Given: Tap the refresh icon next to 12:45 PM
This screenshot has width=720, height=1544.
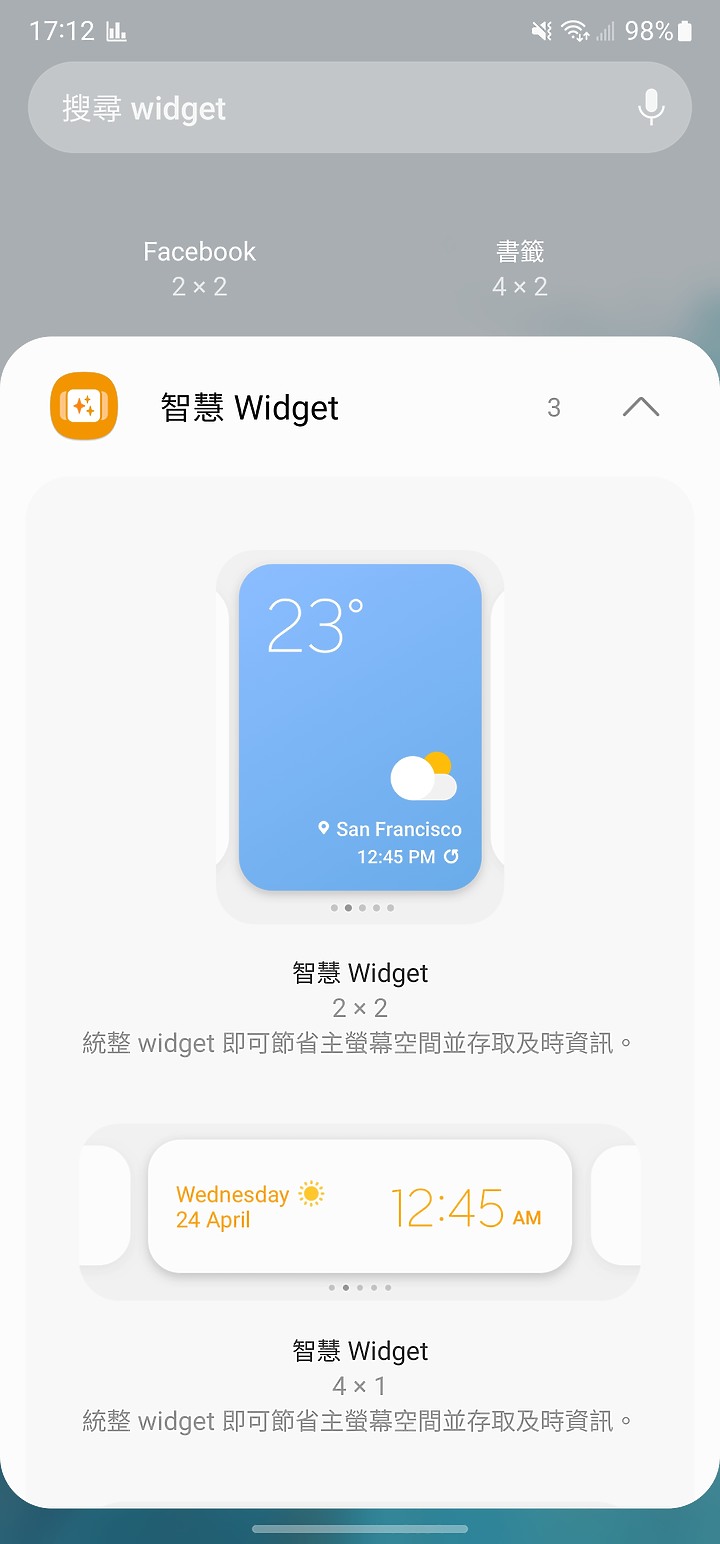Looking at the screenshot, I should click(x=450, y=857).
